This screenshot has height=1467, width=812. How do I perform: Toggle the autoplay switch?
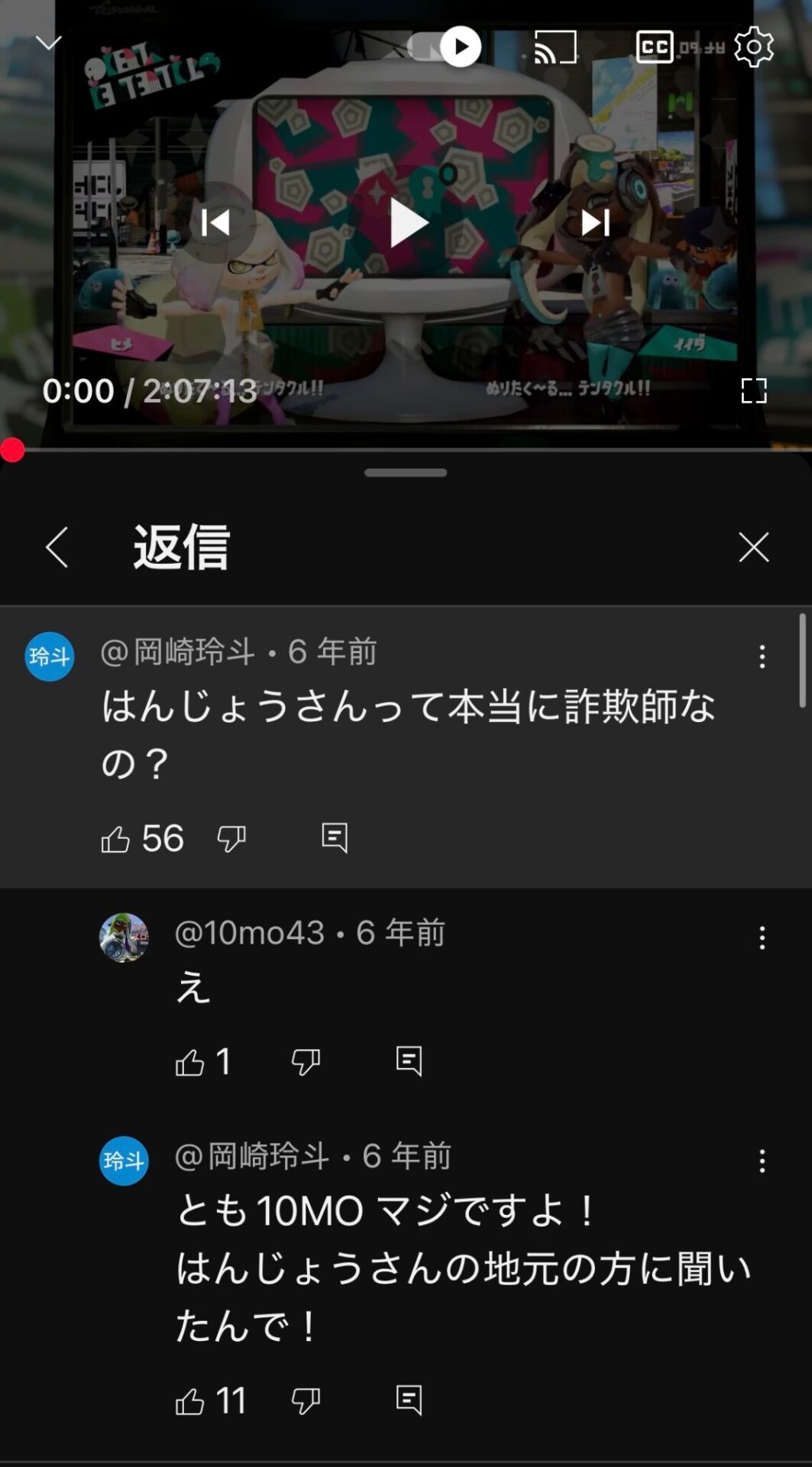click(445, 47)
